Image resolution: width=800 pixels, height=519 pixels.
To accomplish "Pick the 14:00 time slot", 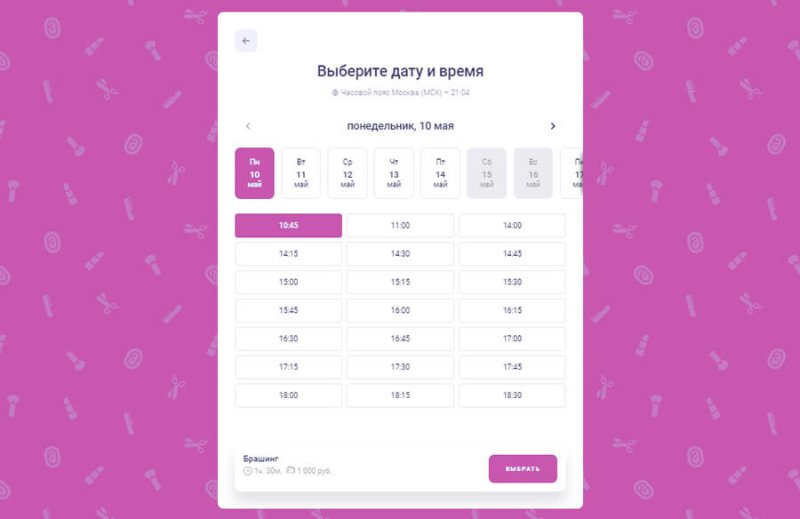I will coord(512,226).
